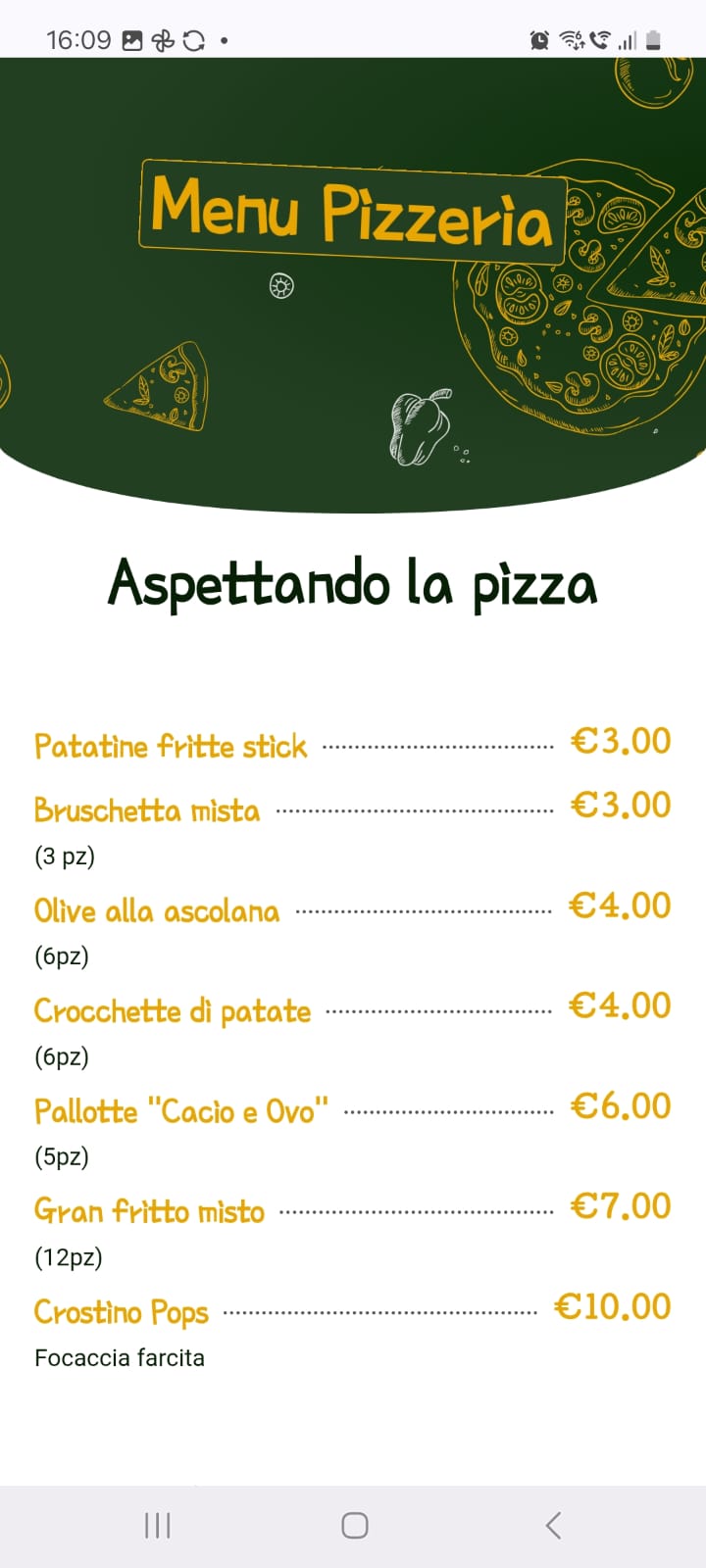Go back with the navigation bar arrow
The image size is (706, 1568).
(x=553, y=1525)
